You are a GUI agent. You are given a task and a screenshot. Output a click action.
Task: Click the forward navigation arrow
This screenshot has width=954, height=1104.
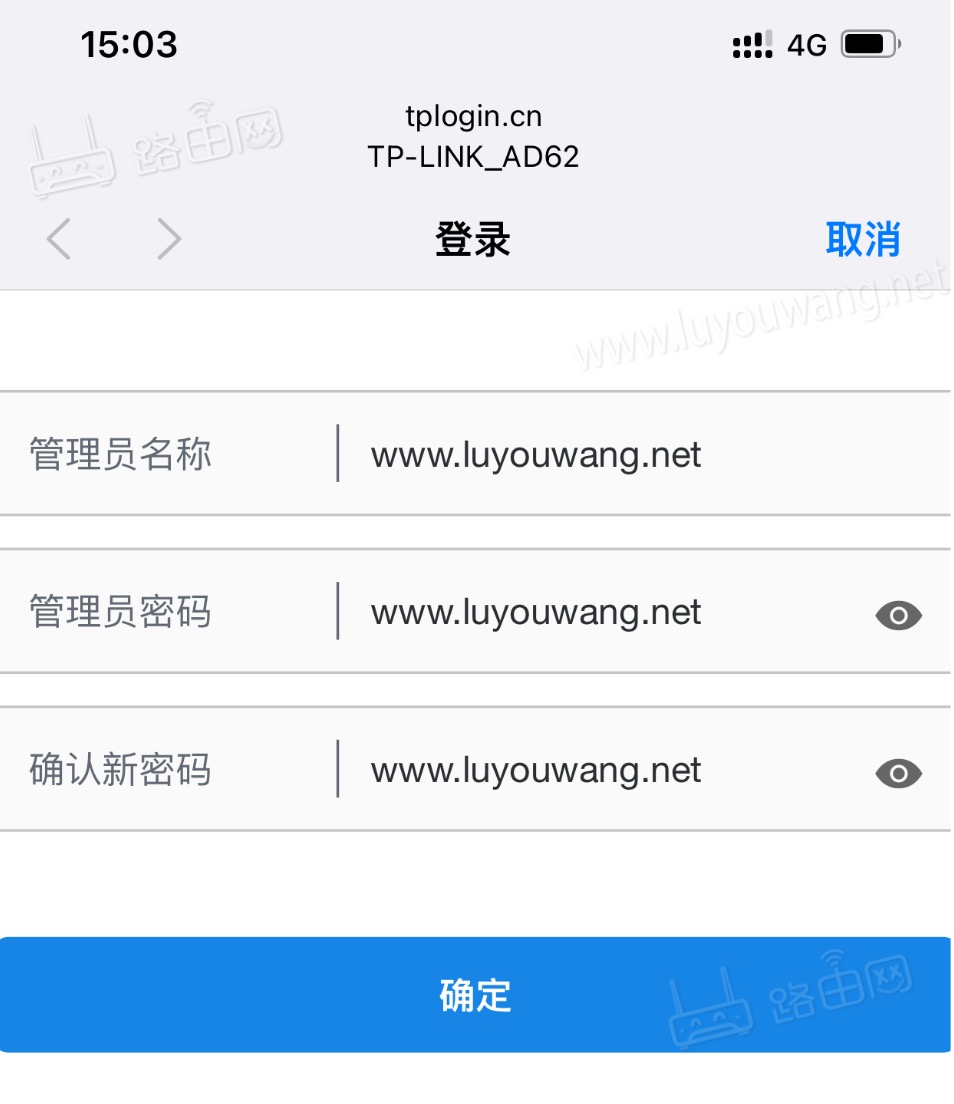(x=168, y=238)
